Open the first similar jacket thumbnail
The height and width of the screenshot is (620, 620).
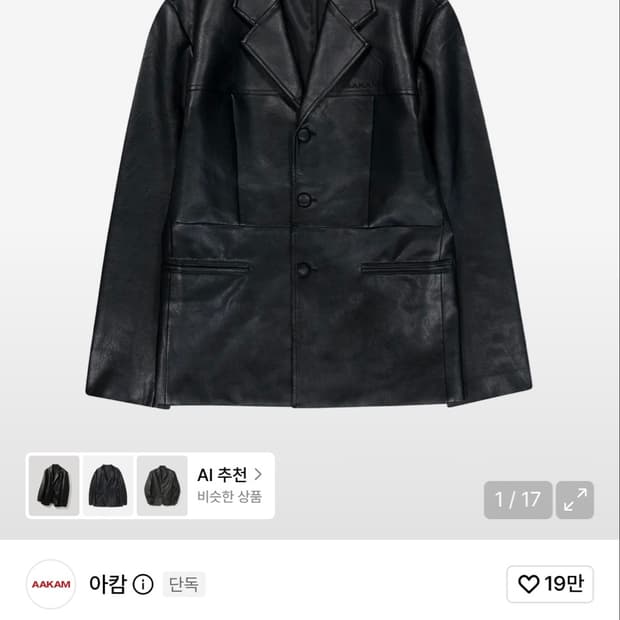tap(54, 486)
